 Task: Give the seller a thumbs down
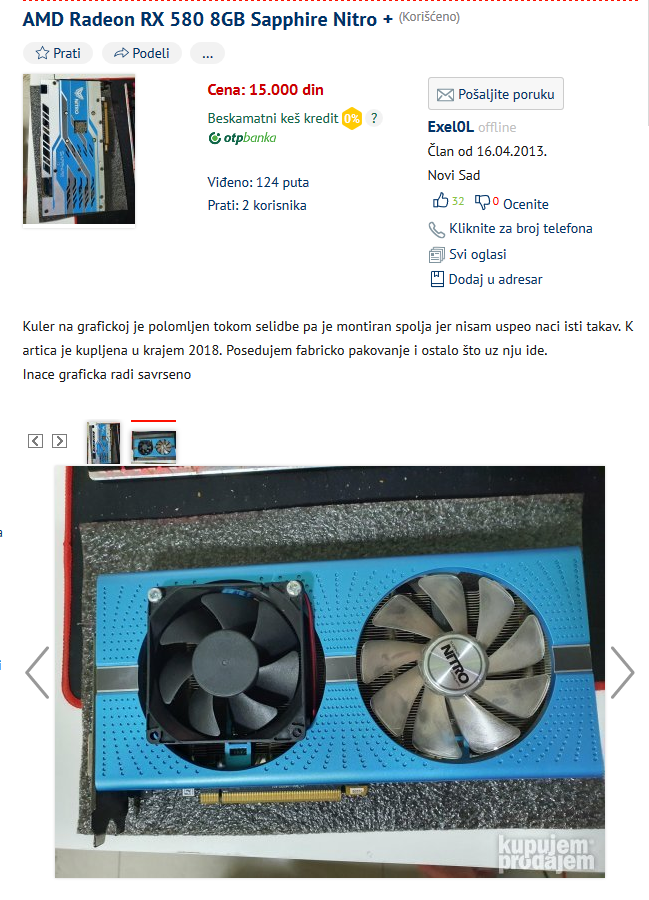482,203
